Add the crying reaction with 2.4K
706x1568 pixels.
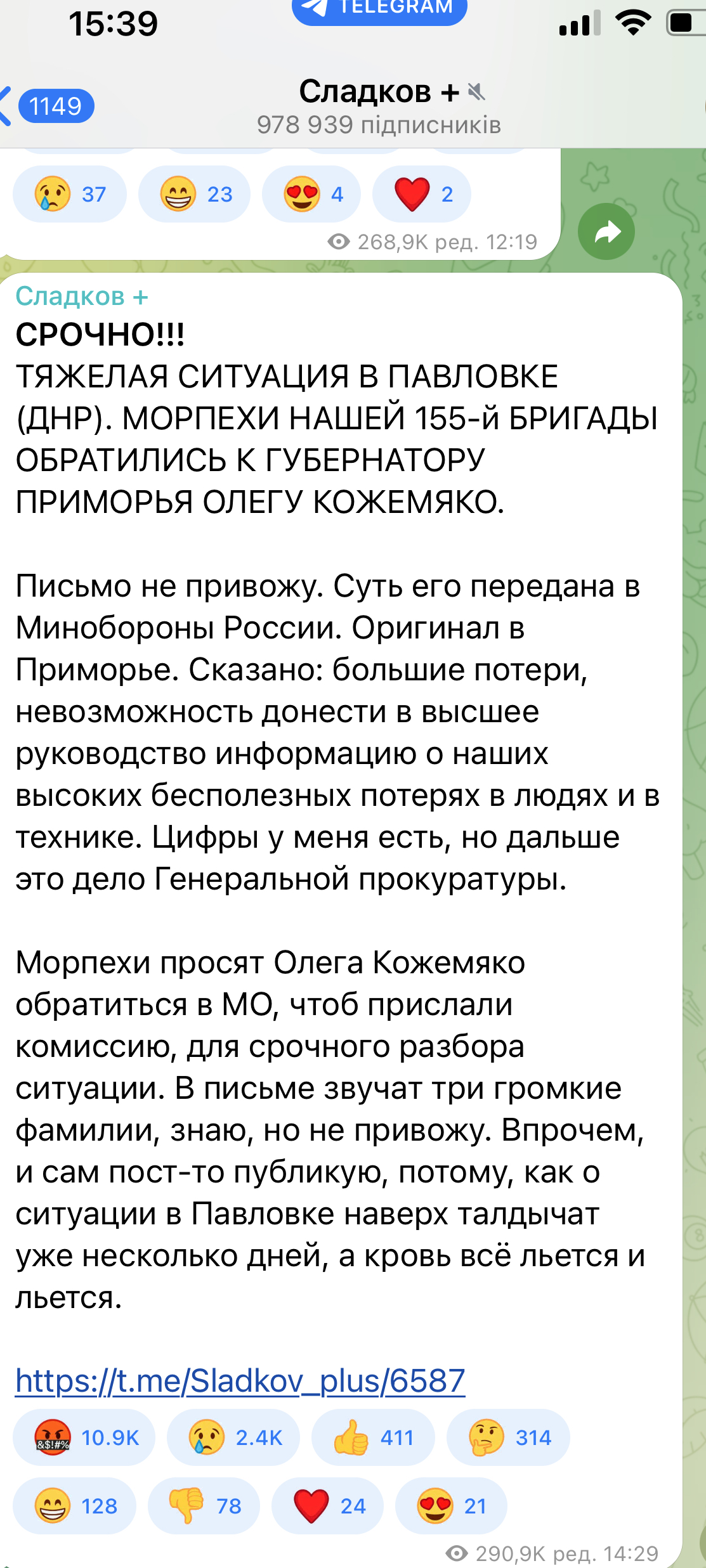tap(233, 1437)
